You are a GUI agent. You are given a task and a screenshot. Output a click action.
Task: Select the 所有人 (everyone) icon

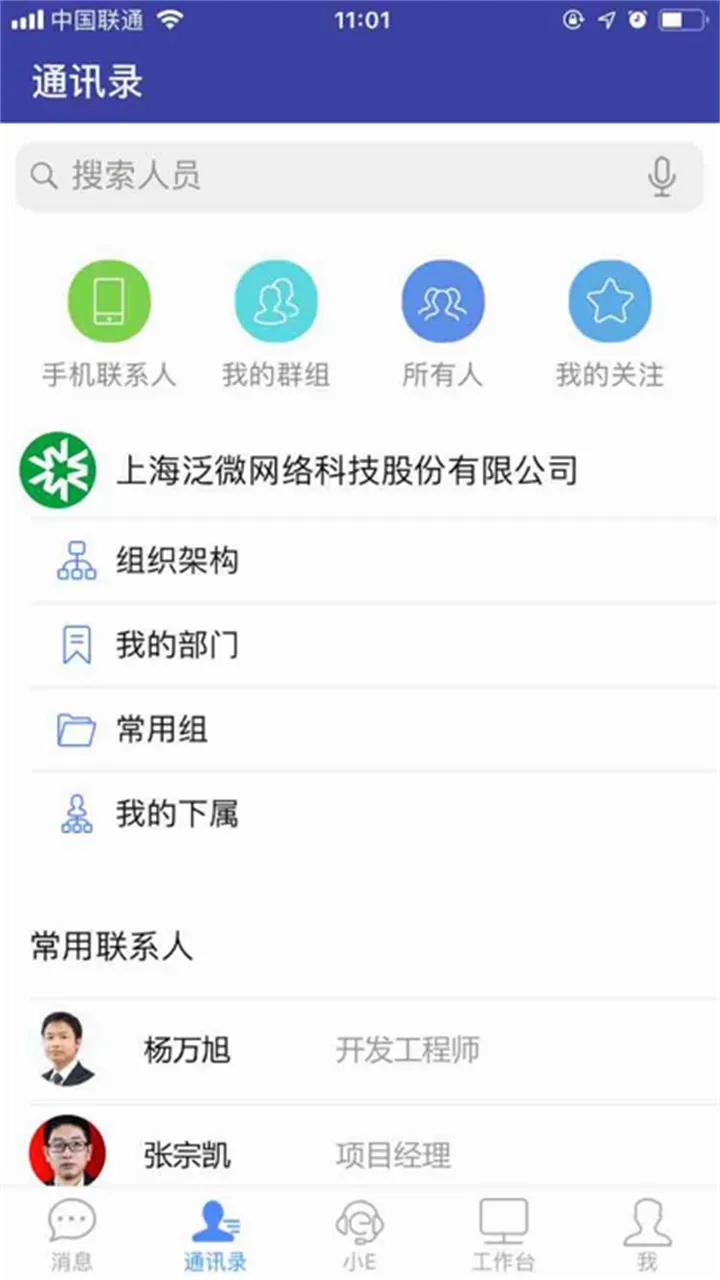tap(443, 300)
